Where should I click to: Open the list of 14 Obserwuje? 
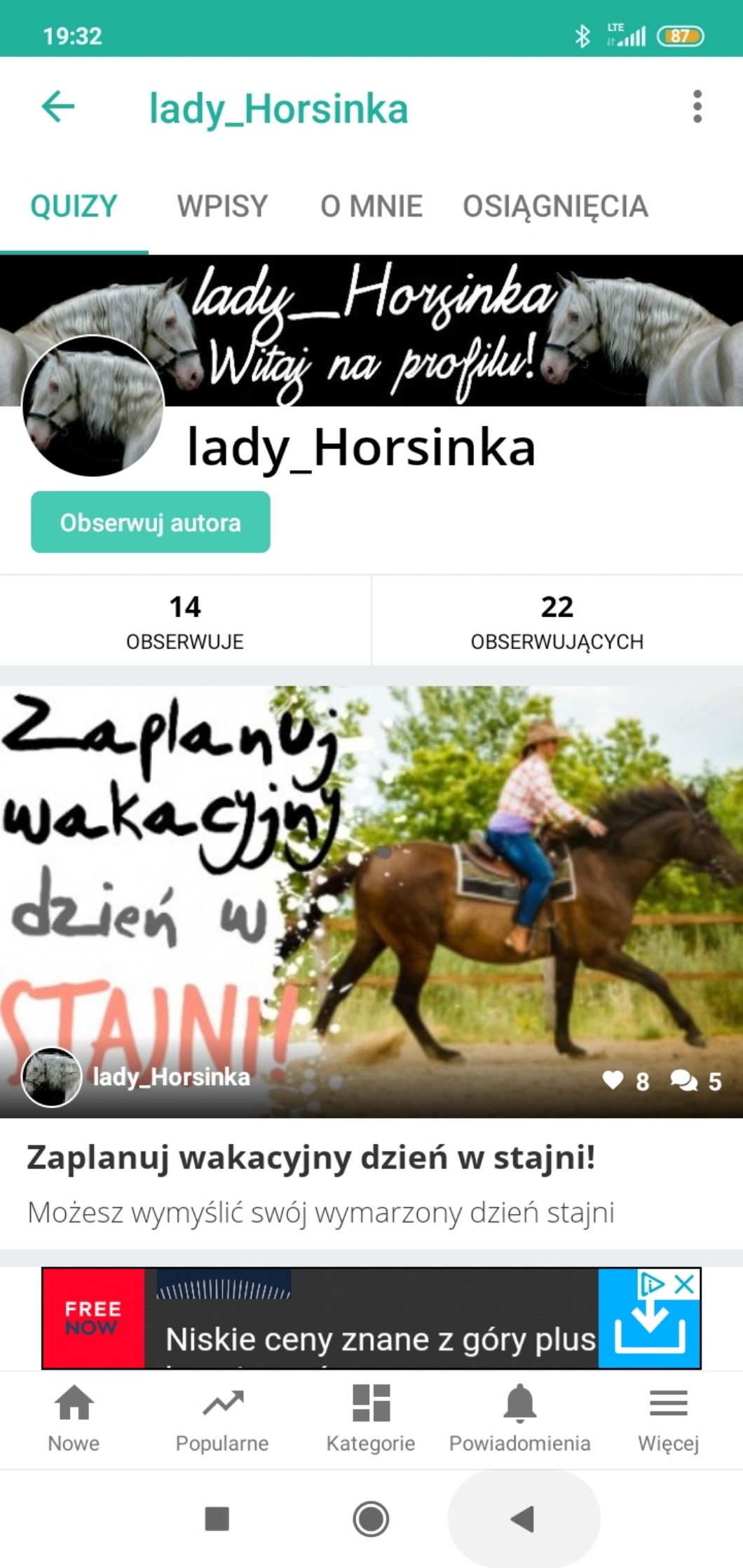click(x=185, y=621)
